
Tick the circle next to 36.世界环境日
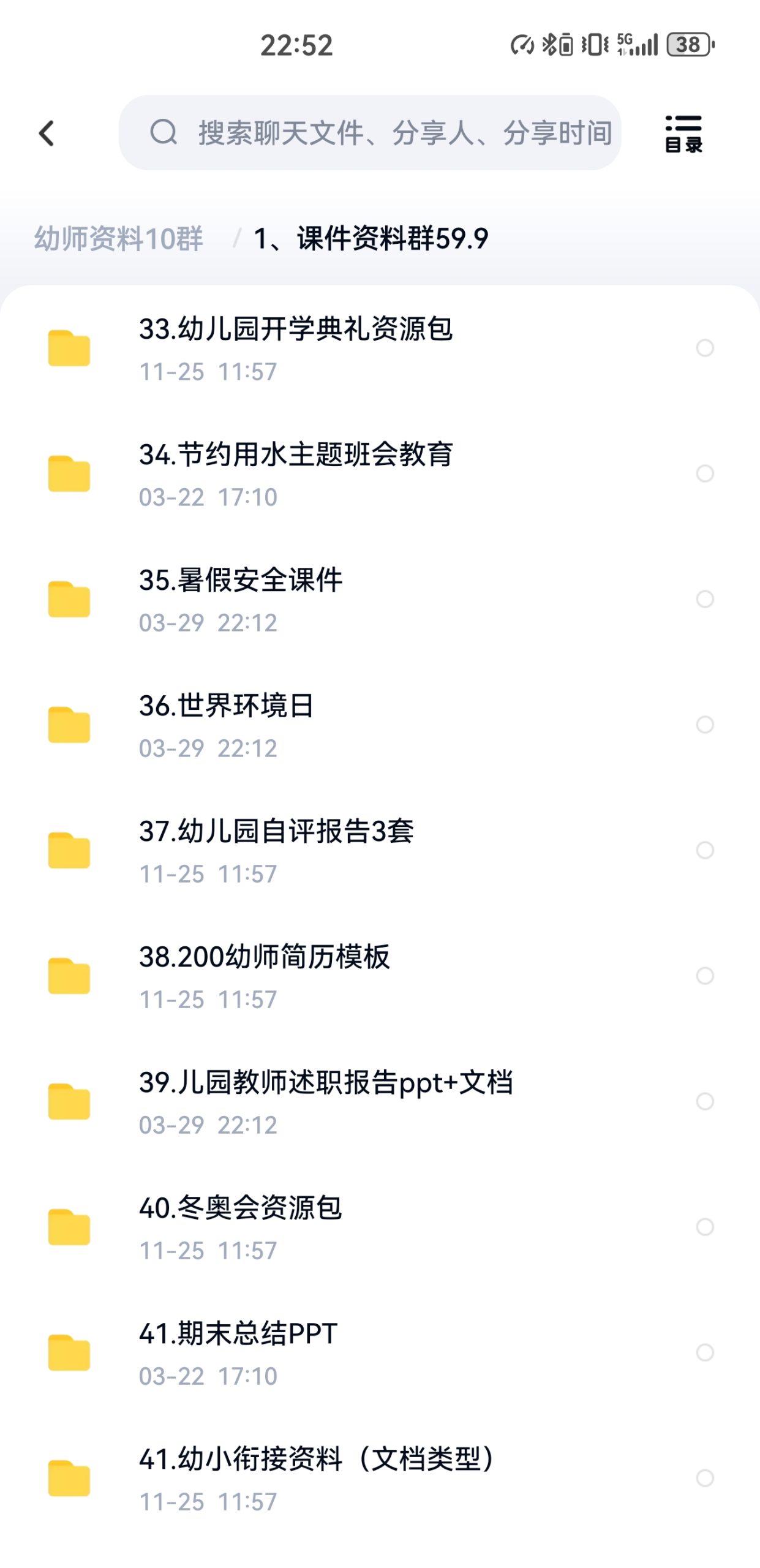[705, 725]
